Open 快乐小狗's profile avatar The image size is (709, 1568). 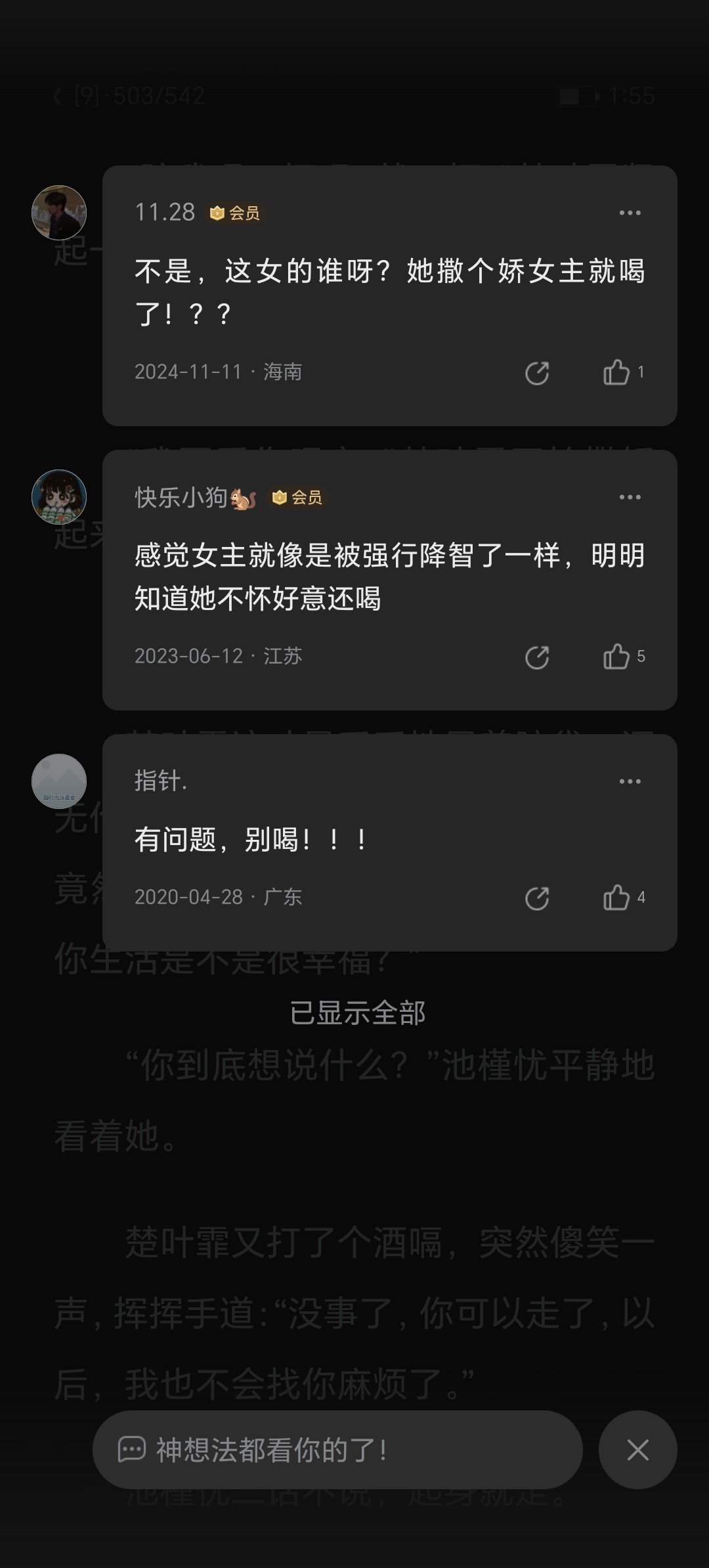pos(59,497)
